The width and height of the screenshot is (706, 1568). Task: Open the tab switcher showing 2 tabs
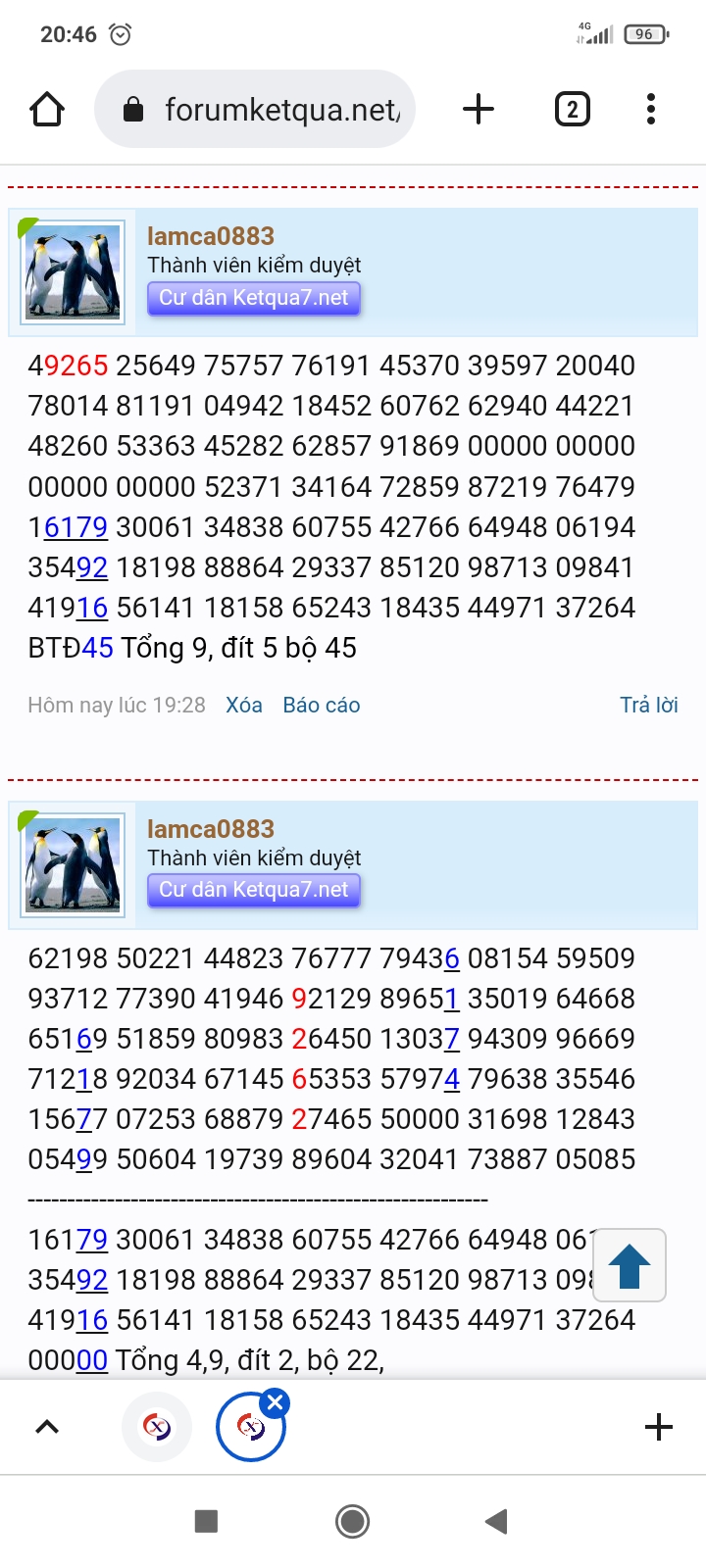(573, 109)
